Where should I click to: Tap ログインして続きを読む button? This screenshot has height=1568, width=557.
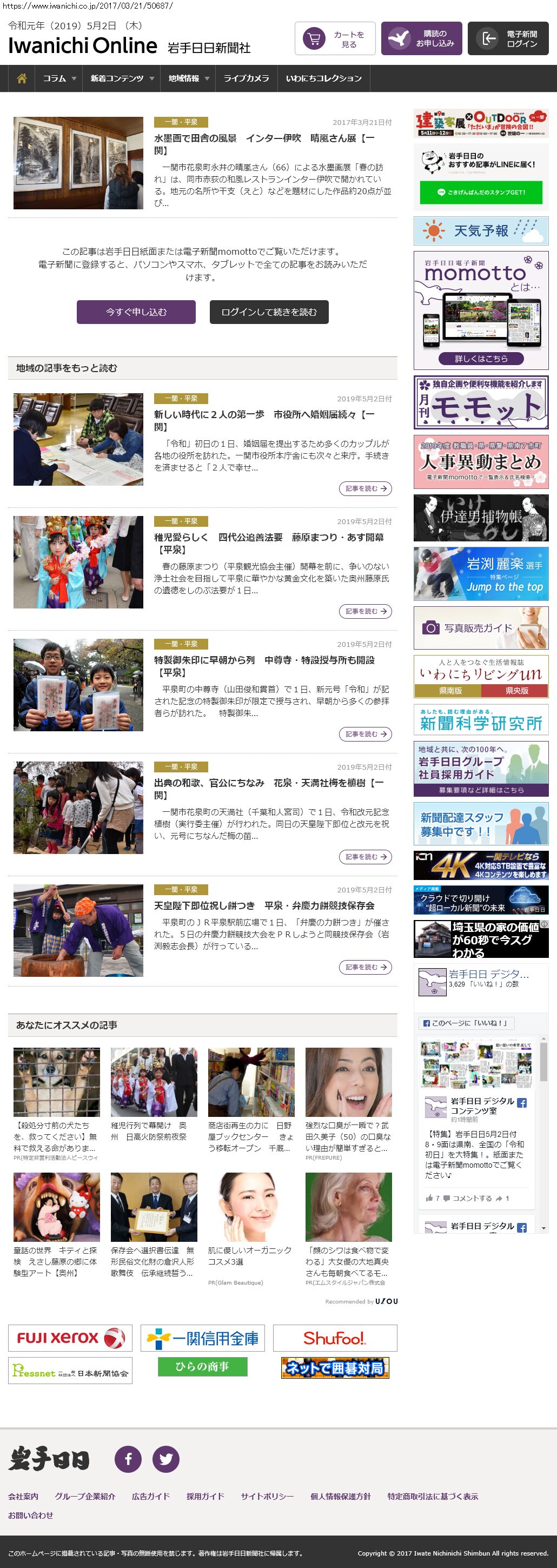click(x=268, y=312)
